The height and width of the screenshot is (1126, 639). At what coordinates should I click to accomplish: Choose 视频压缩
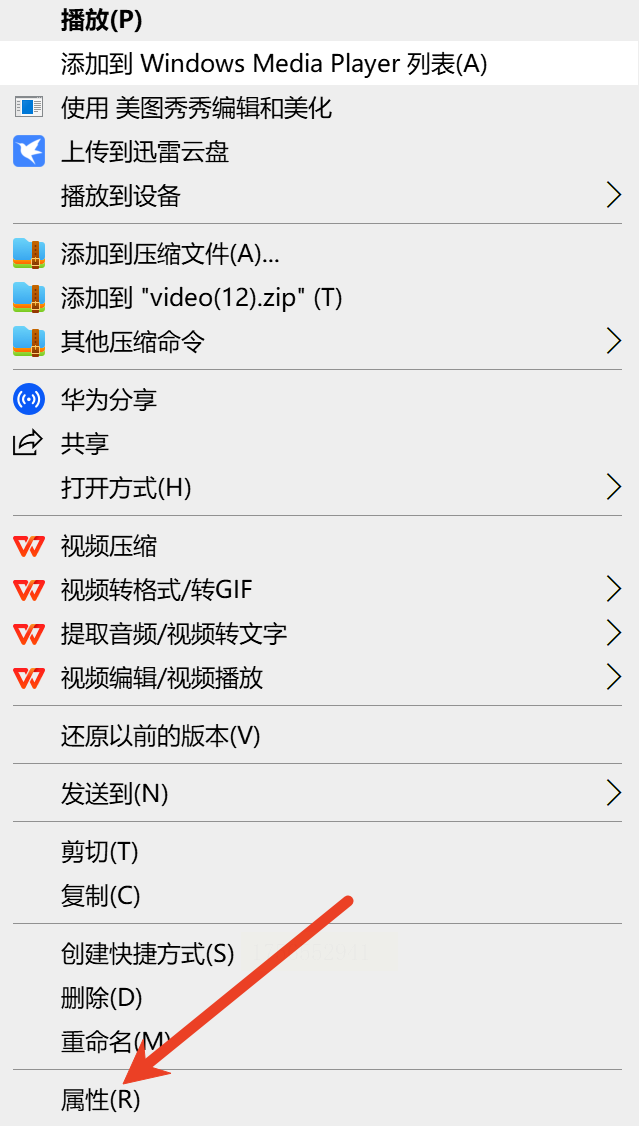(109, 546)
